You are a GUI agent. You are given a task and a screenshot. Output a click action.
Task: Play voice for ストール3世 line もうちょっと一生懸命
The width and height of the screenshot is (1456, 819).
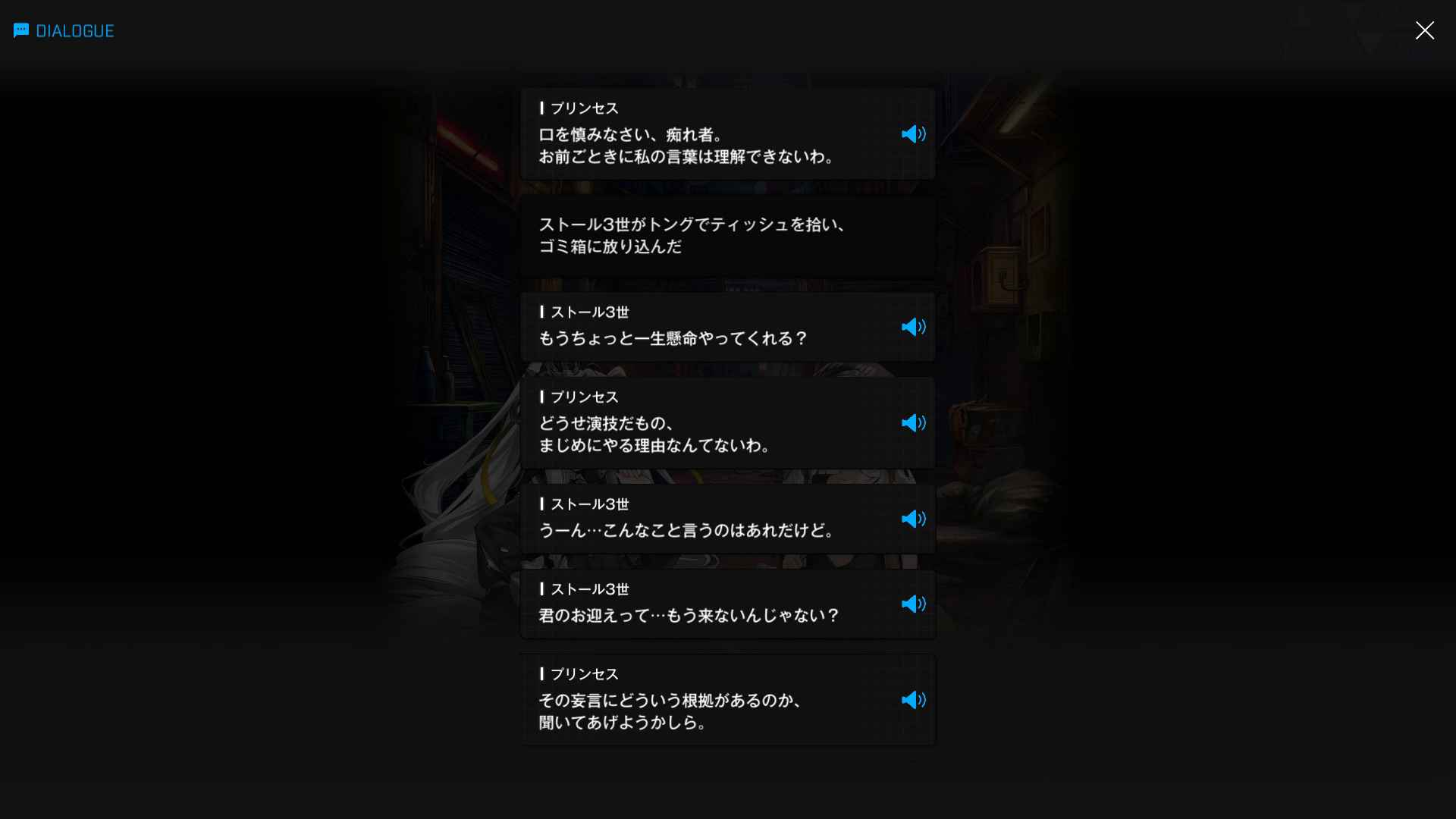point(913,327)
